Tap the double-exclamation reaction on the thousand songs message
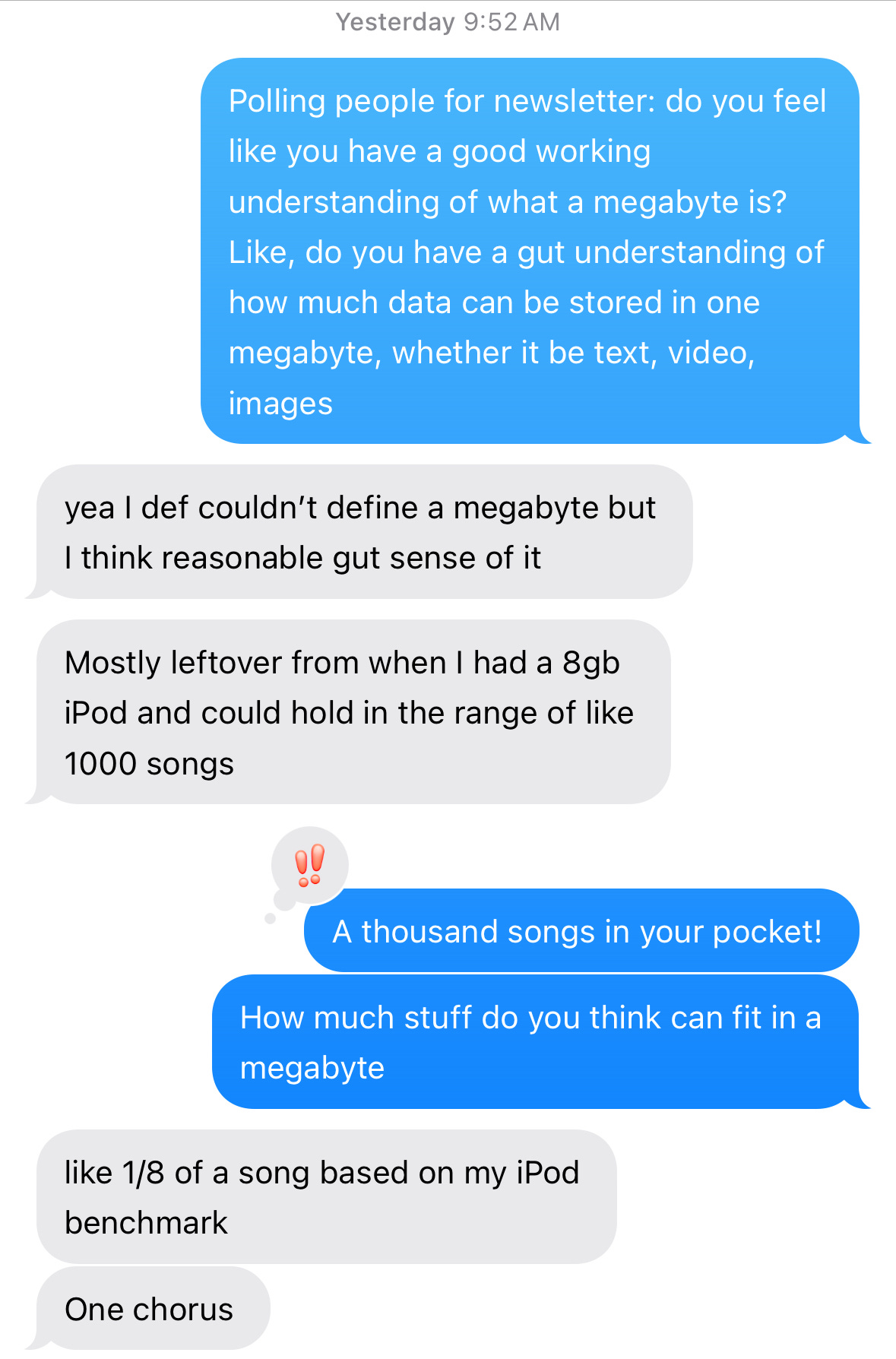The image size is (896, 1359). (x=310, y=865)
